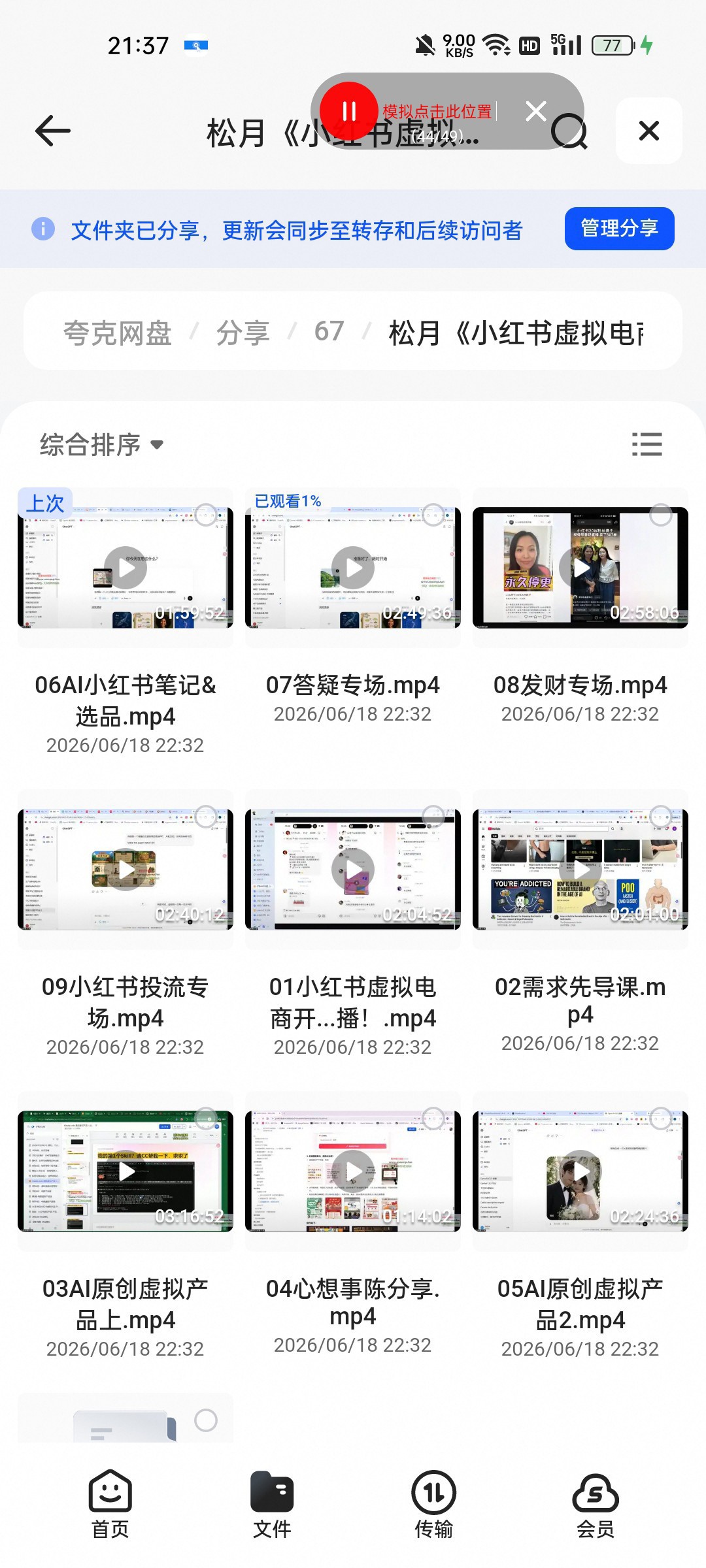Close the page with the top-right X button
This screenshot has height=1568, width=706.
pos(649,131)
